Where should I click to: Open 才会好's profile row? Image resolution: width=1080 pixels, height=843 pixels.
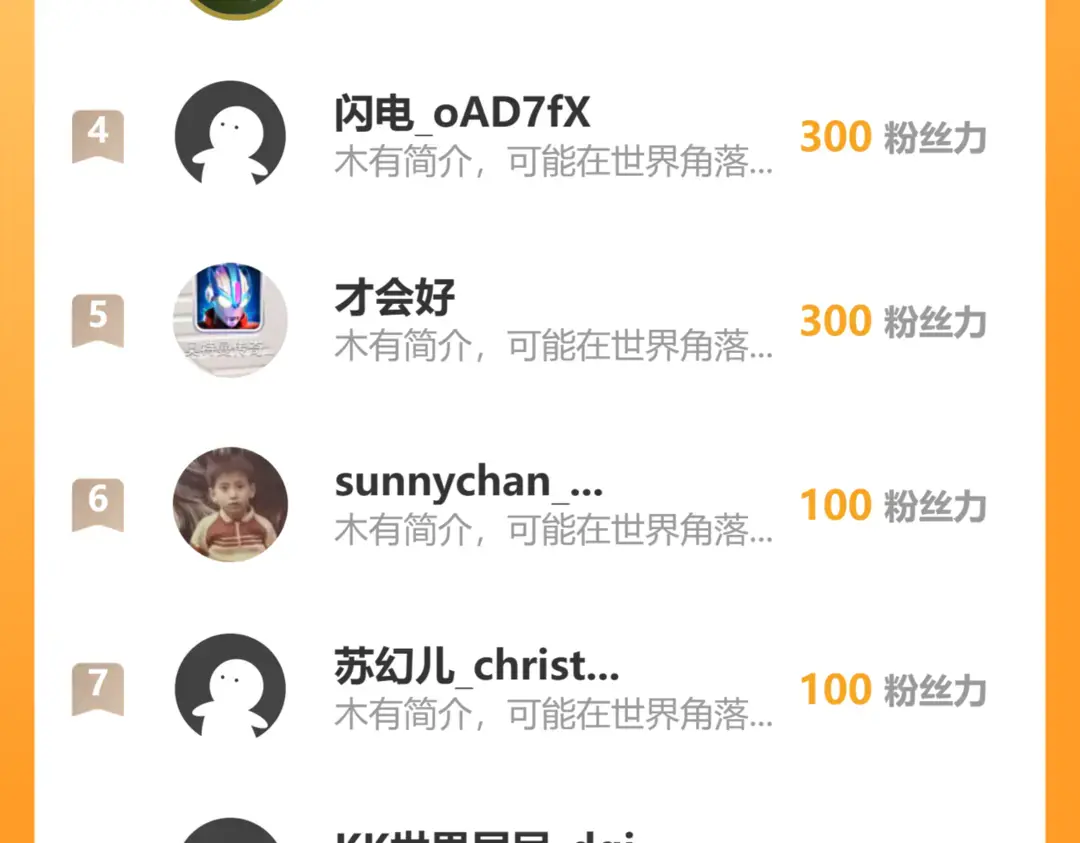540,320
